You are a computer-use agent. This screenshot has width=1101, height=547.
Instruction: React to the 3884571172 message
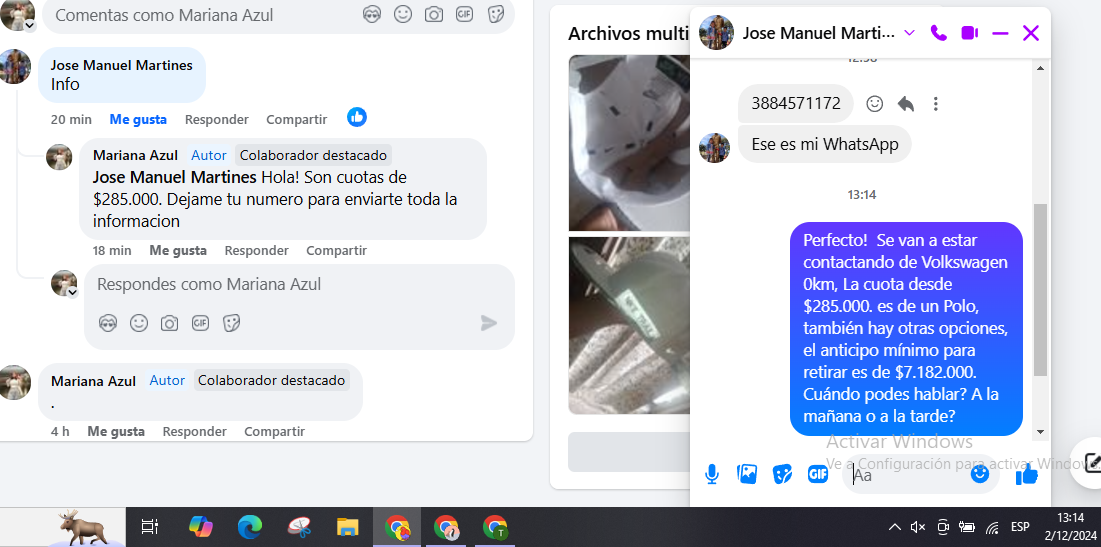click(x=874, y=103)
